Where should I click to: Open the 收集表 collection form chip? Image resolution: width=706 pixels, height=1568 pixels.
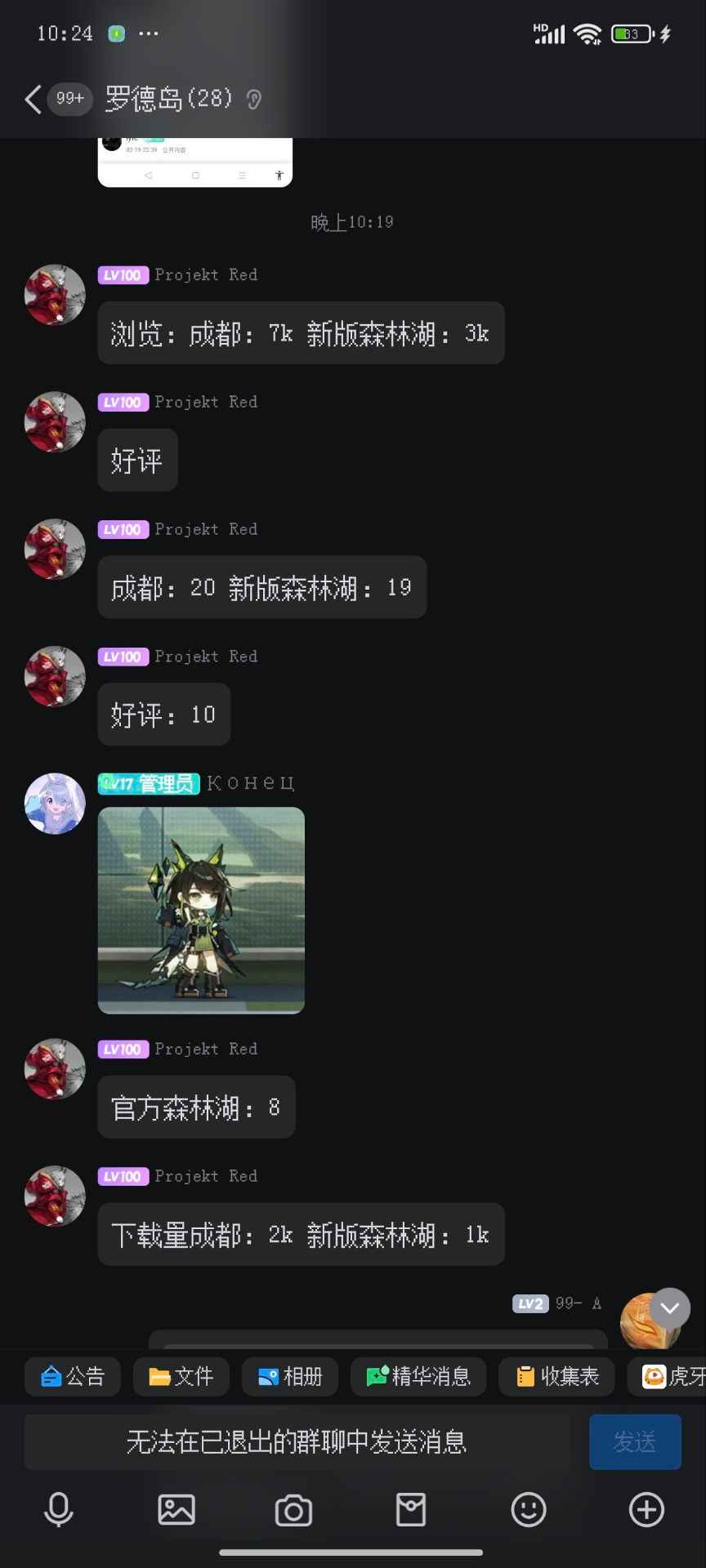point(556,1377)
